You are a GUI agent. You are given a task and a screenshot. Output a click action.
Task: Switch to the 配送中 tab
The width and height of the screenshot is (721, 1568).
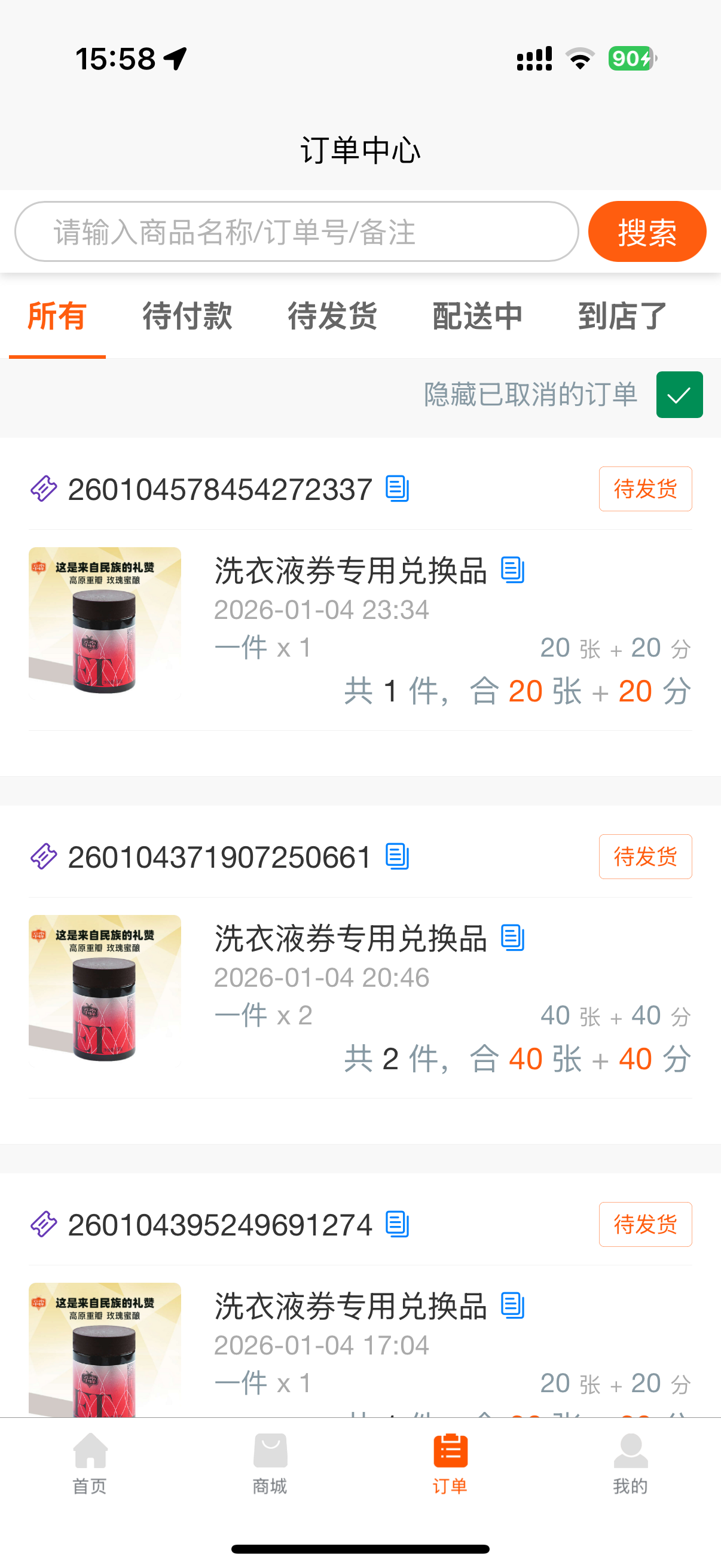coord(478,316)
